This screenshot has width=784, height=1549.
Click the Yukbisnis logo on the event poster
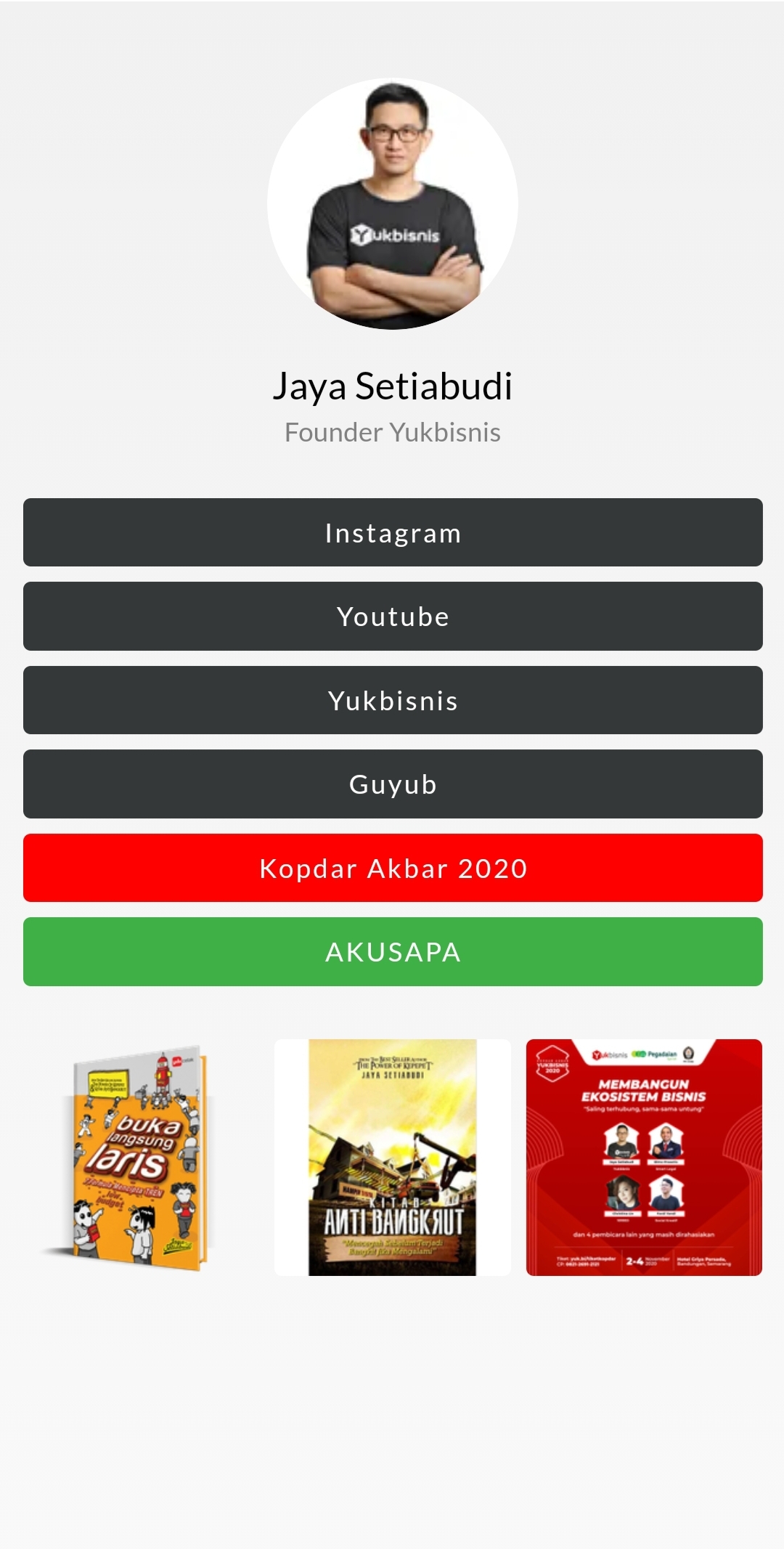click(x=610, y=1054)
